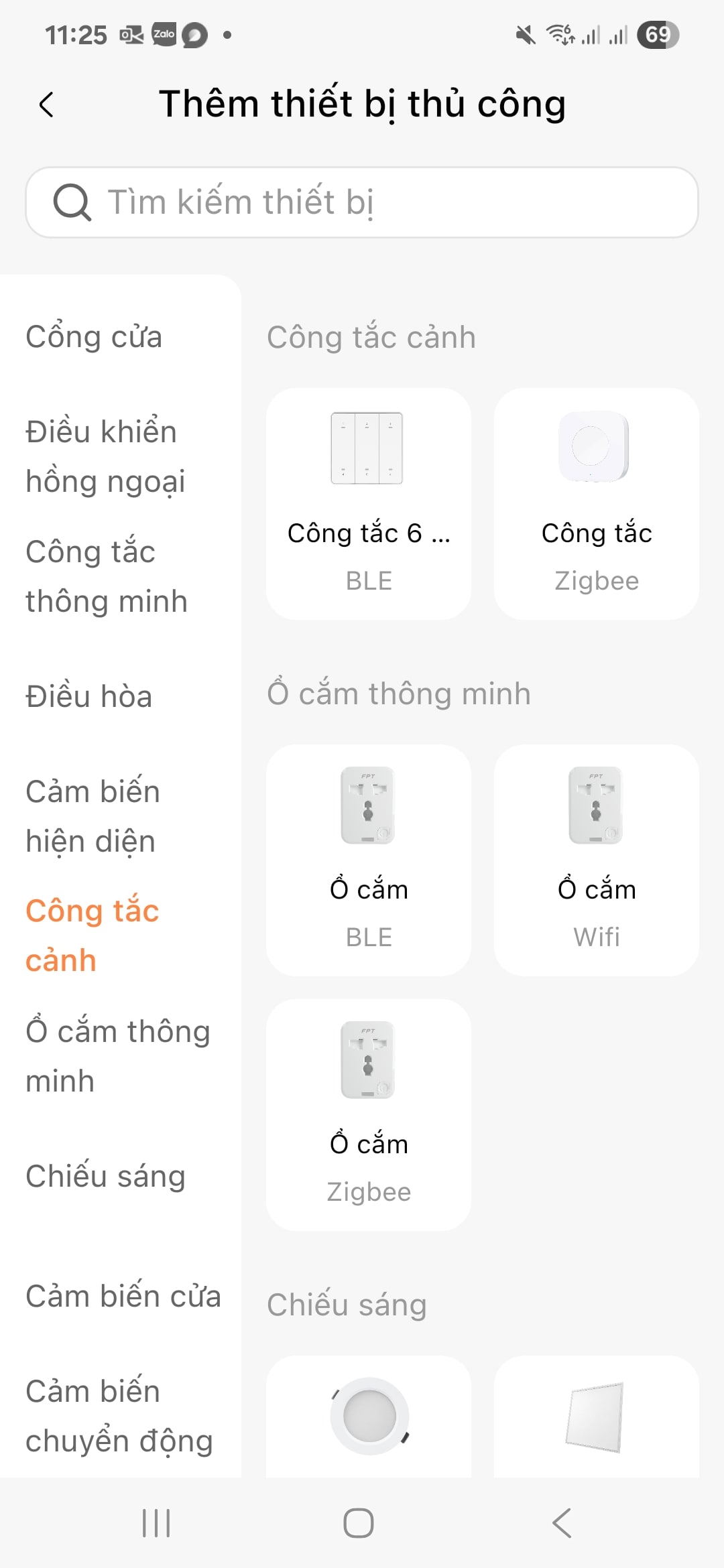Open the Điều hòa category

[x=89, y=696]
